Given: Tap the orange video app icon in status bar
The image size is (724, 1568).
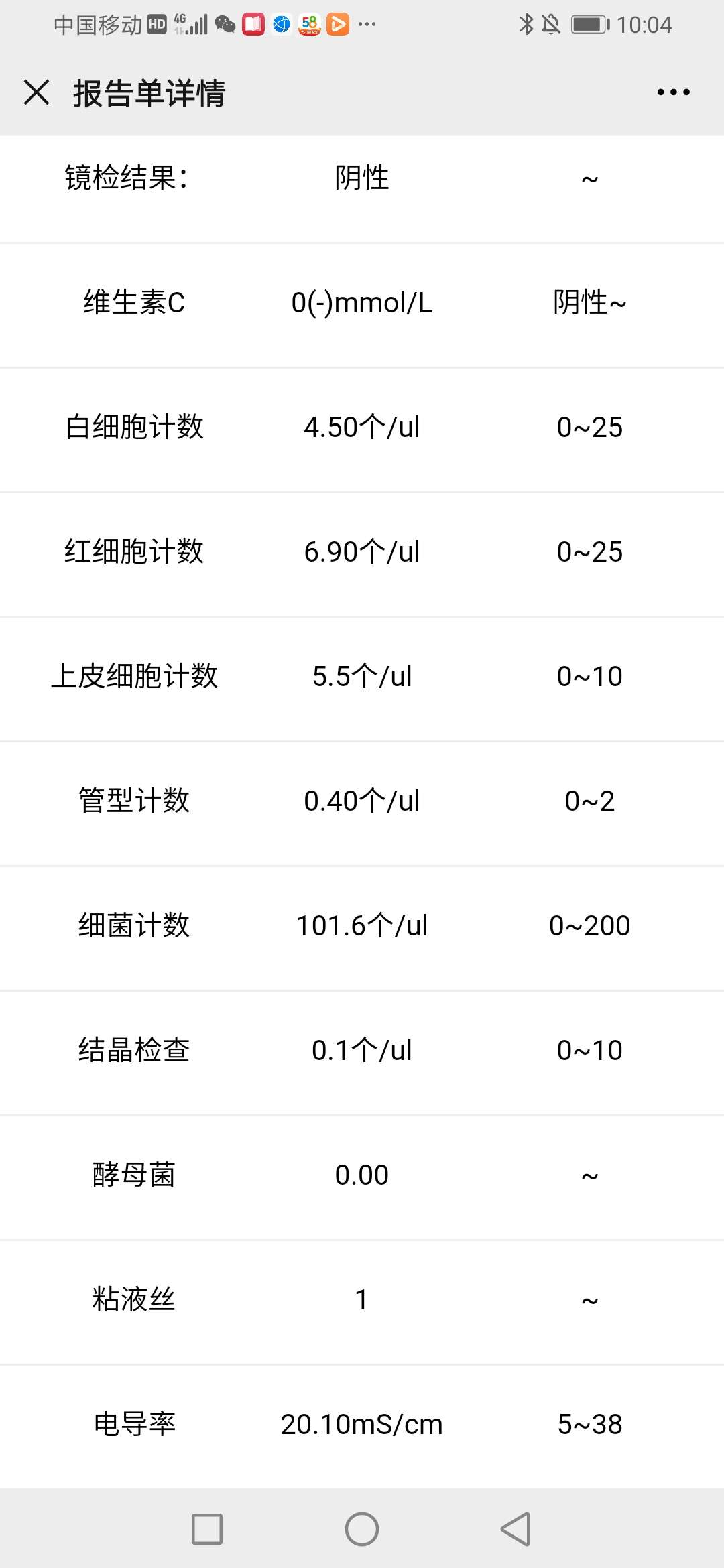Looking at the screenshot, I should (x=339, y=24).
